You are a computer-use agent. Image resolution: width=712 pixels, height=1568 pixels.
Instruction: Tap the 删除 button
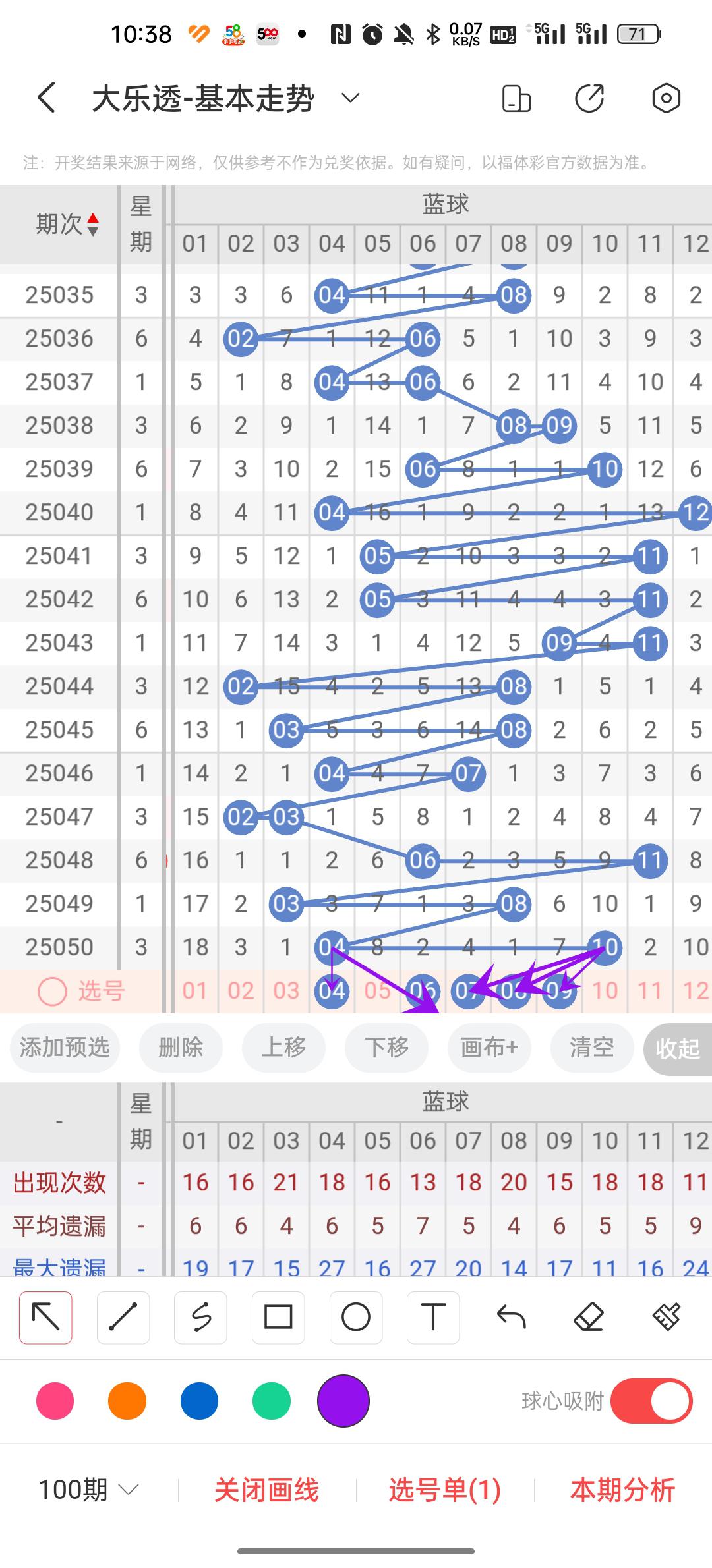pos(181,1047)
